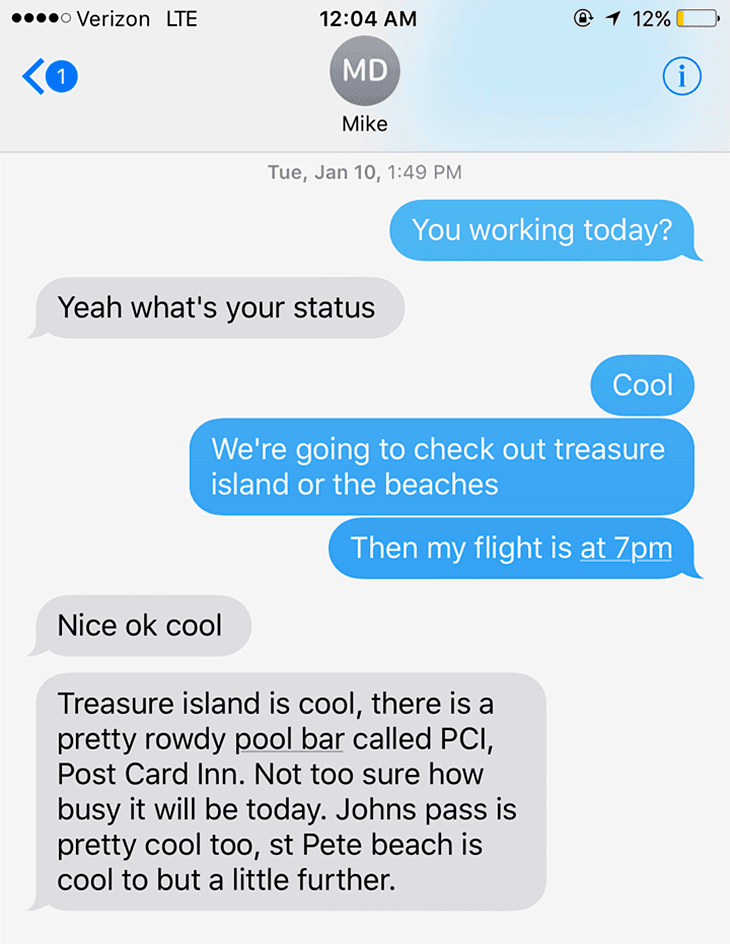The image size is (730, 944).
Task: Tap the underlined "at 7pm" link
Action: 625,548
